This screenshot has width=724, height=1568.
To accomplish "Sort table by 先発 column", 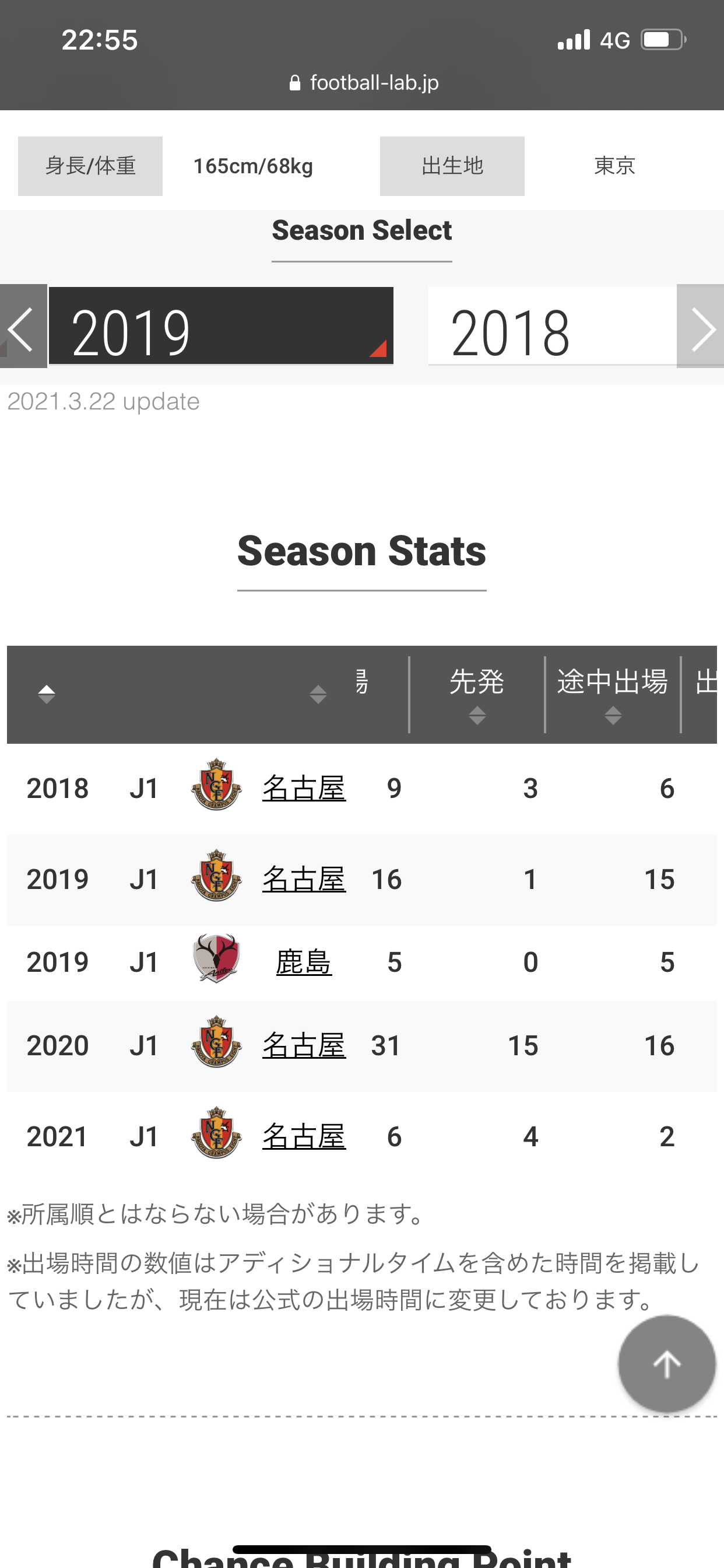I will 477,695.
